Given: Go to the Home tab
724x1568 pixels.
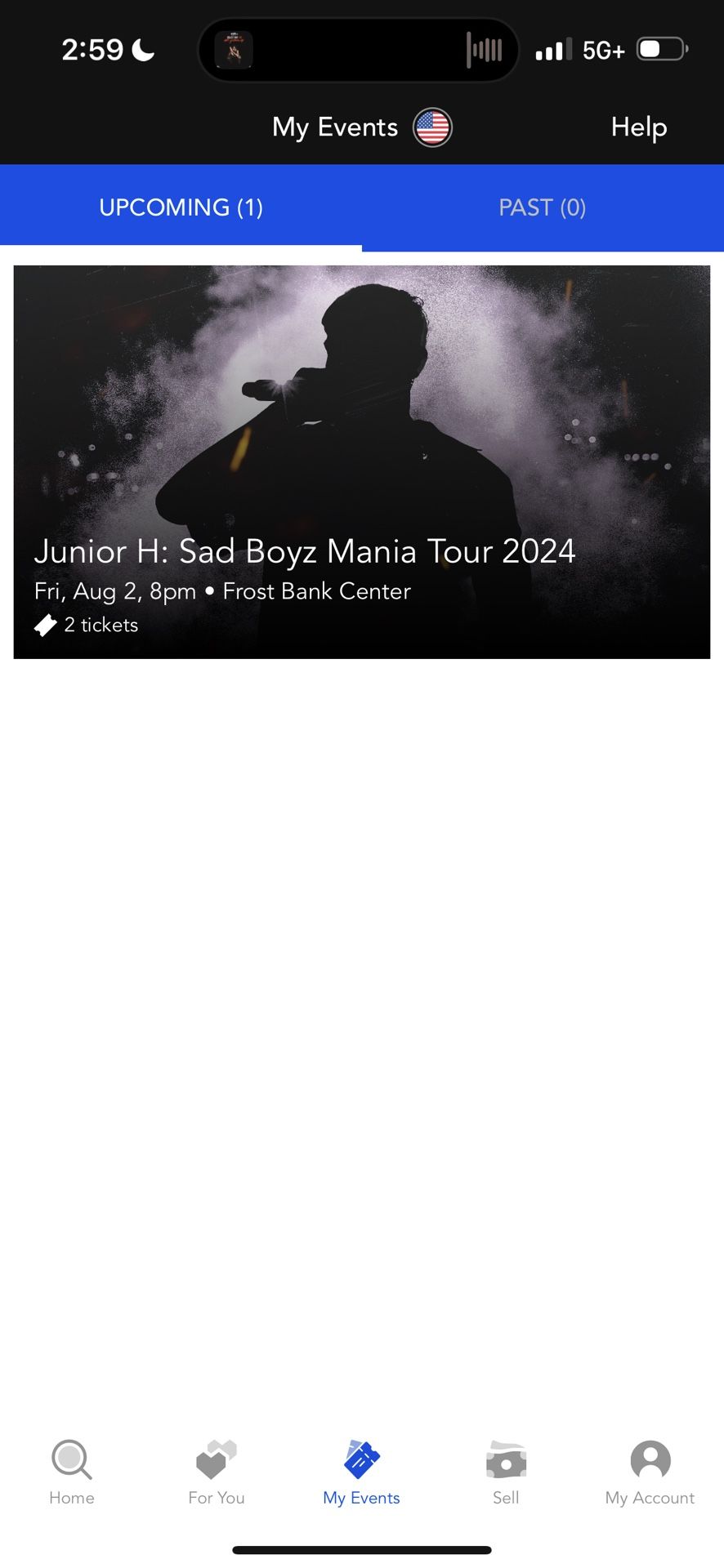Looking at the screenshot, I should point(72,1472).
